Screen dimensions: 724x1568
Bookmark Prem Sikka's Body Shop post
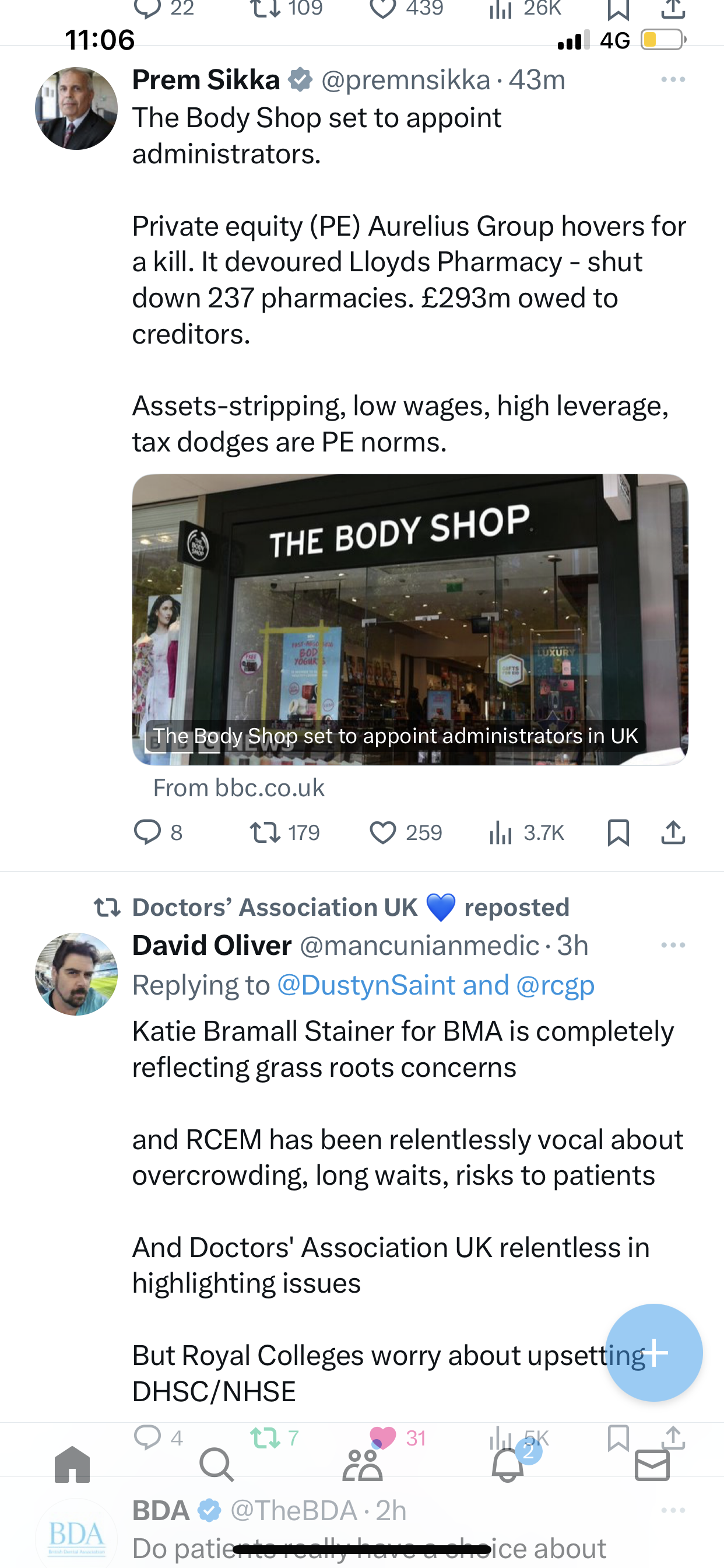[x=618, y=832]
